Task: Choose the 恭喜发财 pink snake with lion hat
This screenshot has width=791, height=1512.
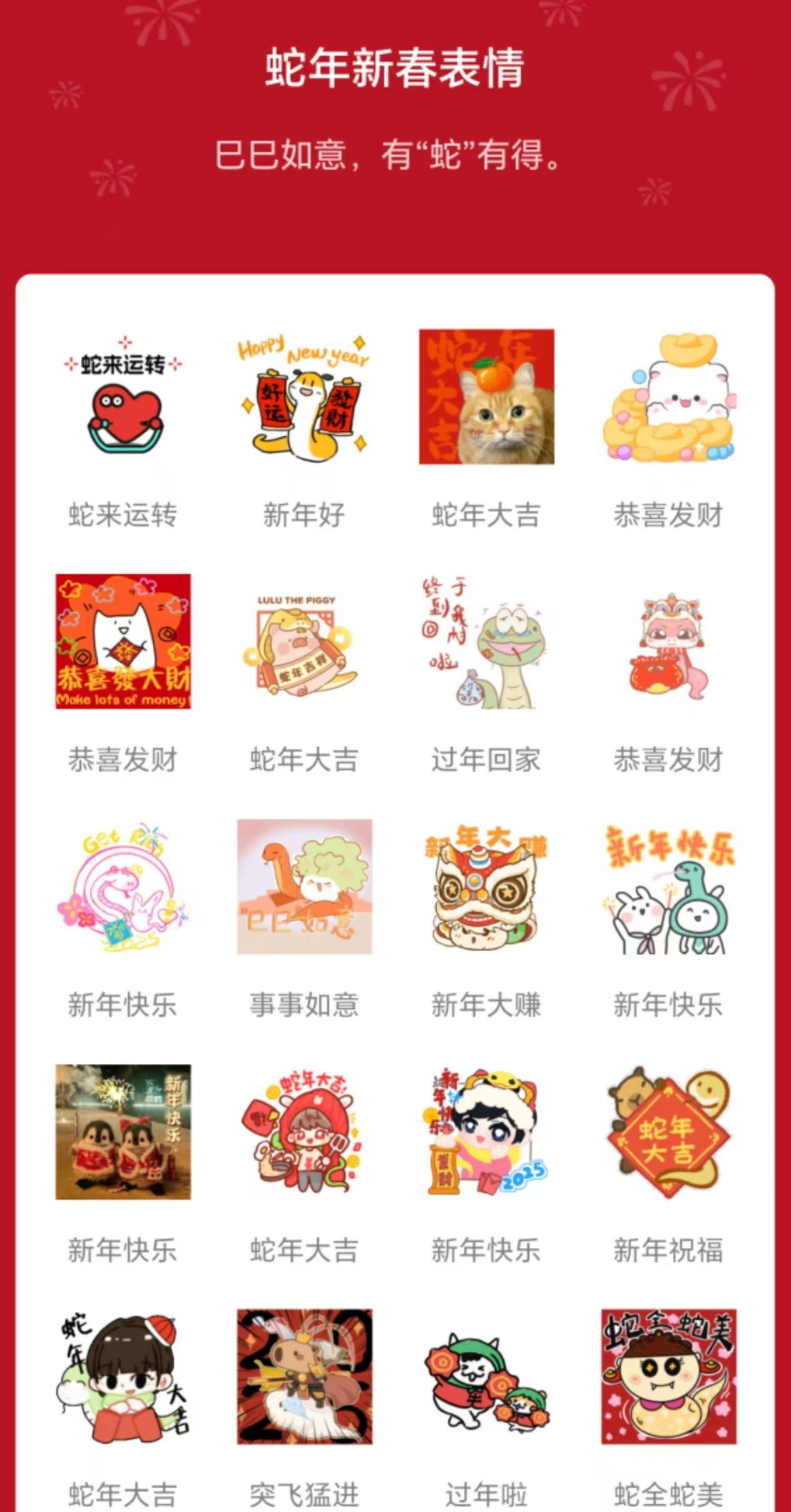Action: tap(668, 641)
